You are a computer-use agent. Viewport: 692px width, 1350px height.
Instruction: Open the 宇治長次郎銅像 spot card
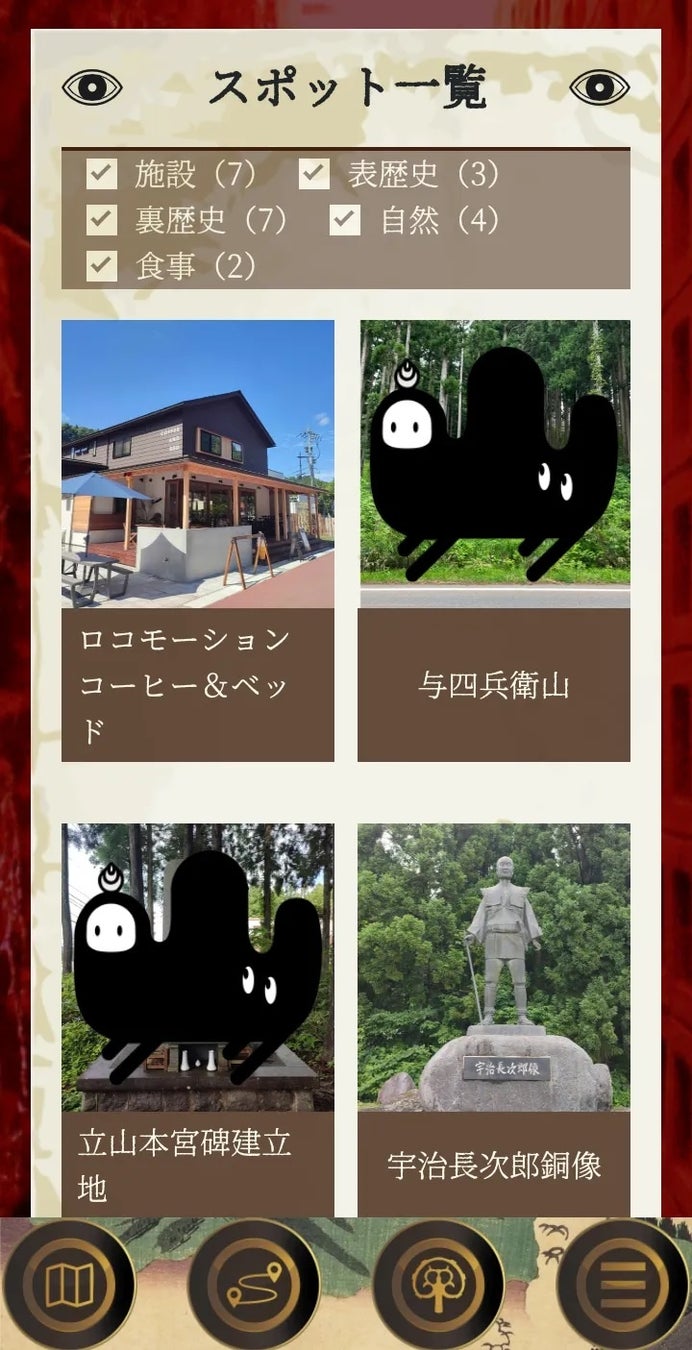(494, 1020)
